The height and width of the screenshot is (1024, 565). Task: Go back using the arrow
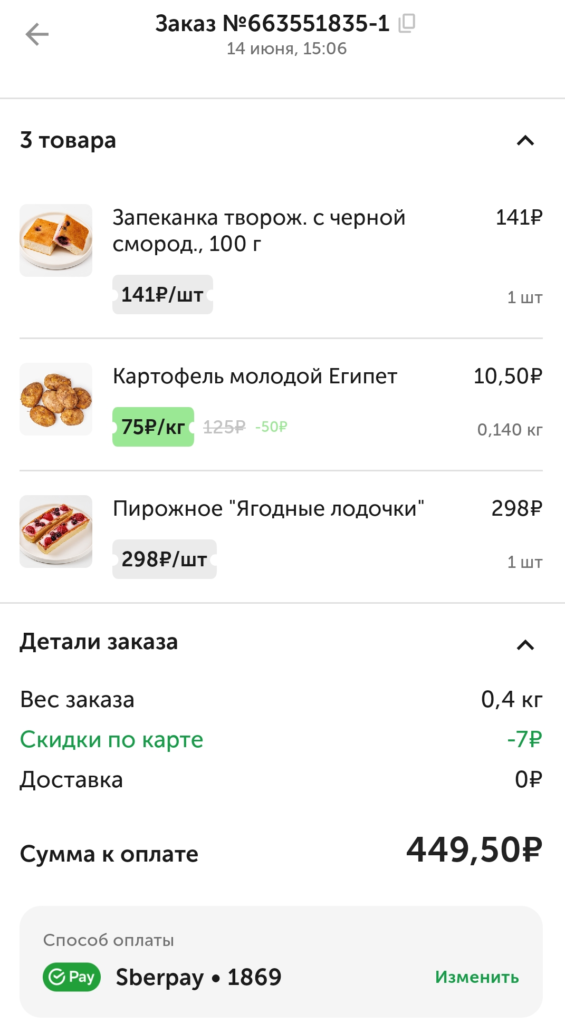coord(37,34)
